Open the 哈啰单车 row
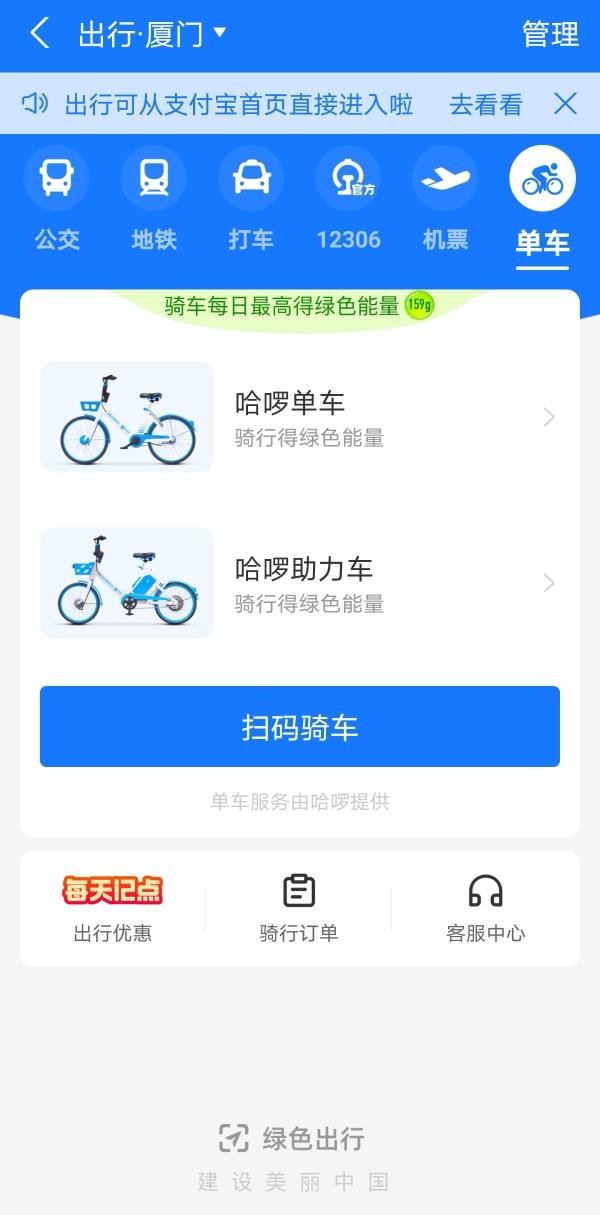The width and height of the screenshot is (600, 1215). (300, 417)
